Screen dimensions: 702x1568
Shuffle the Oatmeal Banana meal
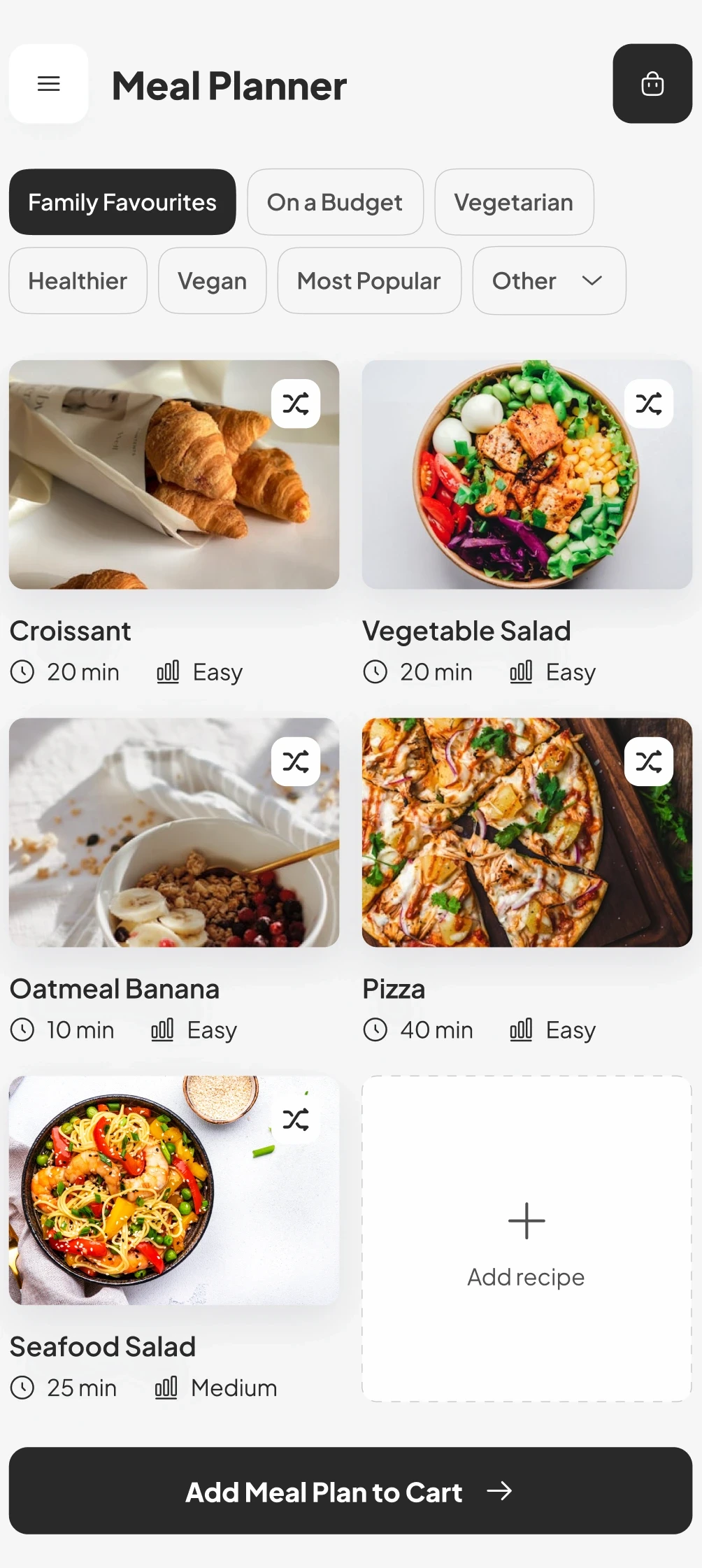click(x=296, y=762)
